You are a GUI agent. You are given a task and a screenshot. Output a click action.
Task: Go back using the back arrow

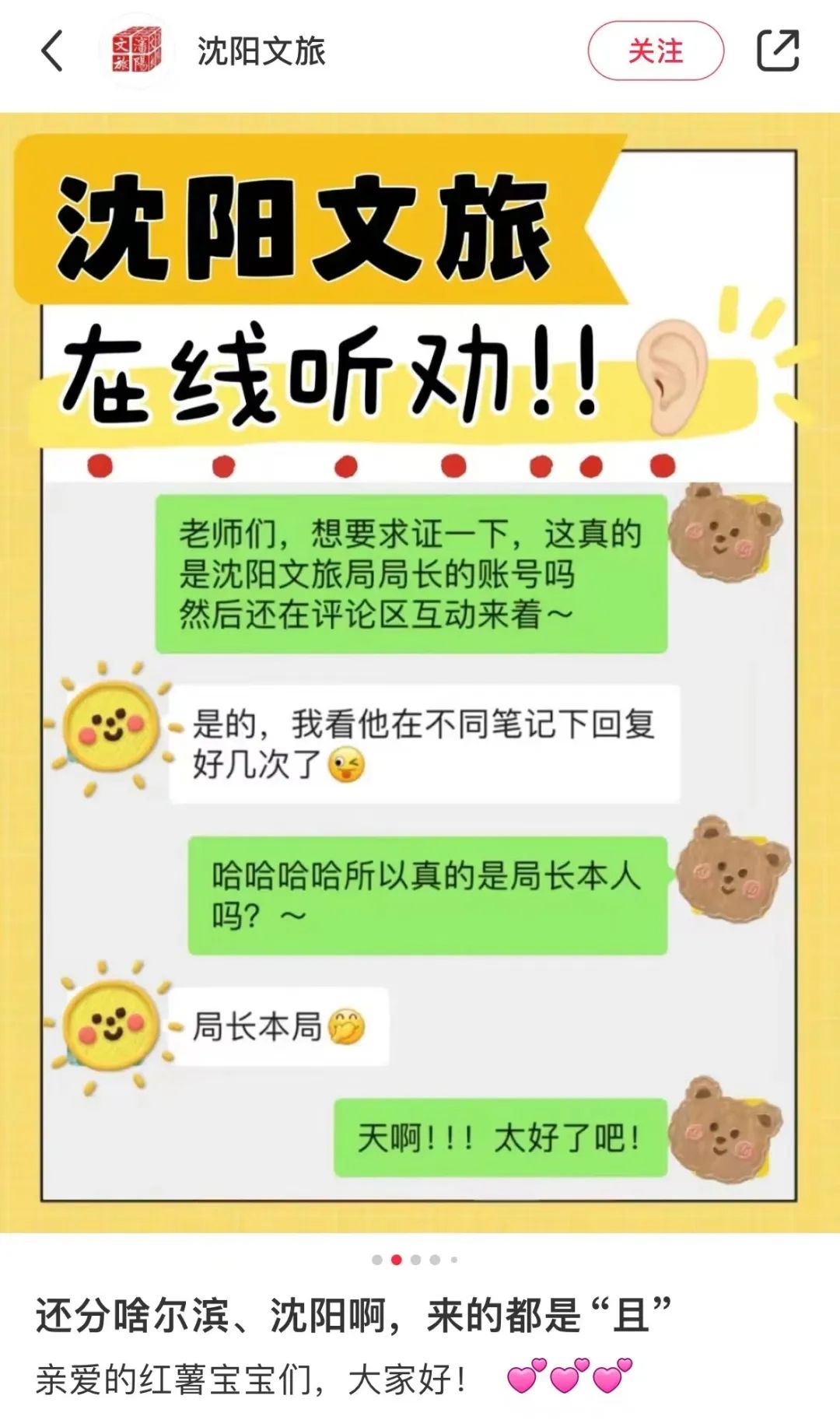(52, 51)
